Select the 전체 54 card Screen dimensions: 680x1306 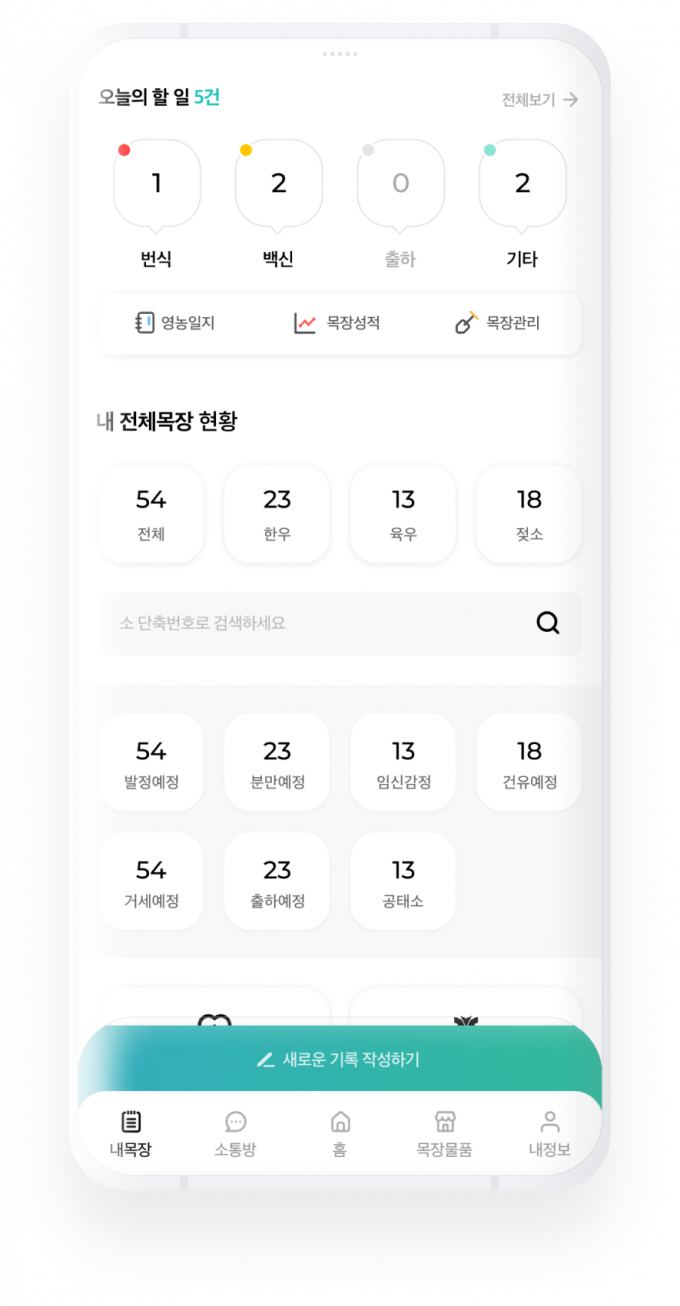click(151, 514)
